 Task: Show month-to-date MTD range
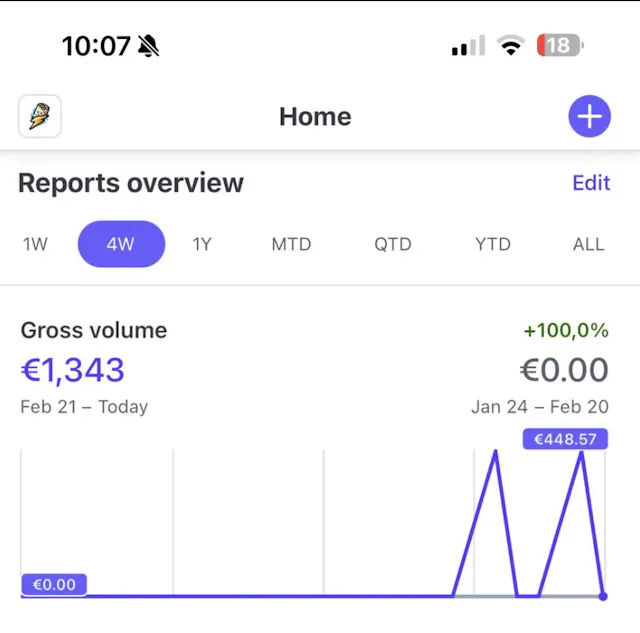pos(291,244)
